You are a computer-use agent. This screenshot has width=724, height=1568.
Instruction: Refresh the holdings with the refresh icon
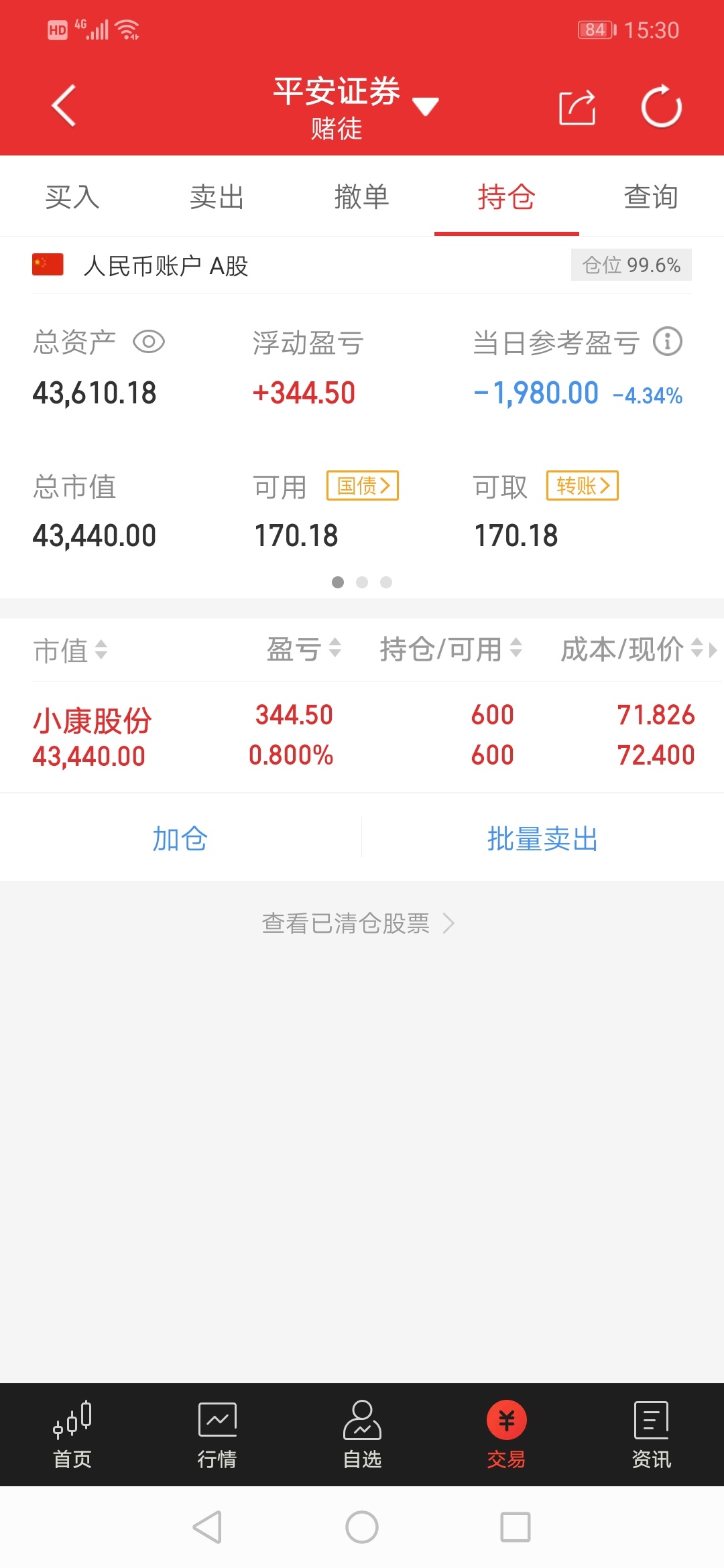661,106
